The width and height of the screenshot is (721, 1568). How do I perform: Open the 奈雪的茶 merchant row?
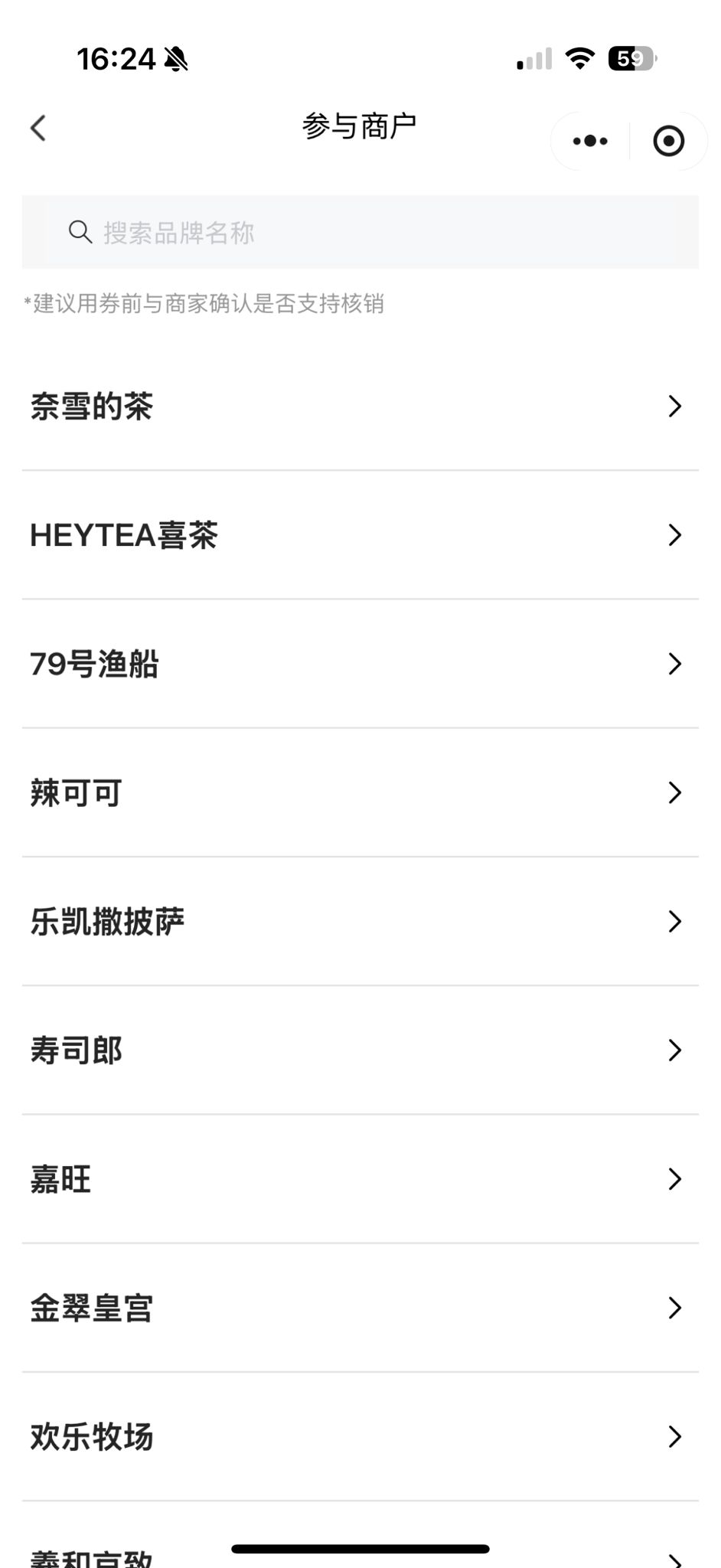tap(360, 407)
